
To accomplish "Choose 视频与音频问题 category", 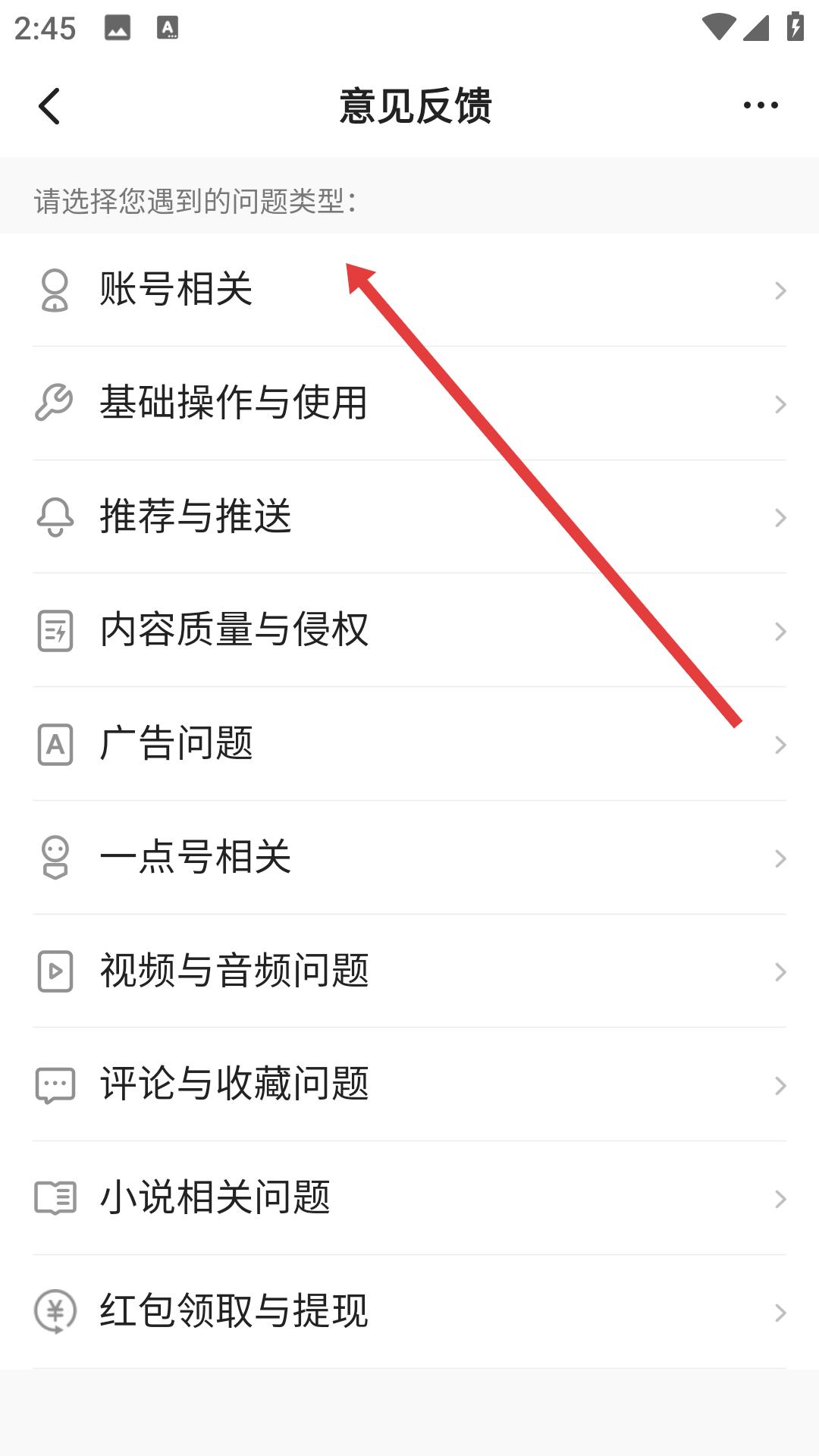I will coord(234,971).
